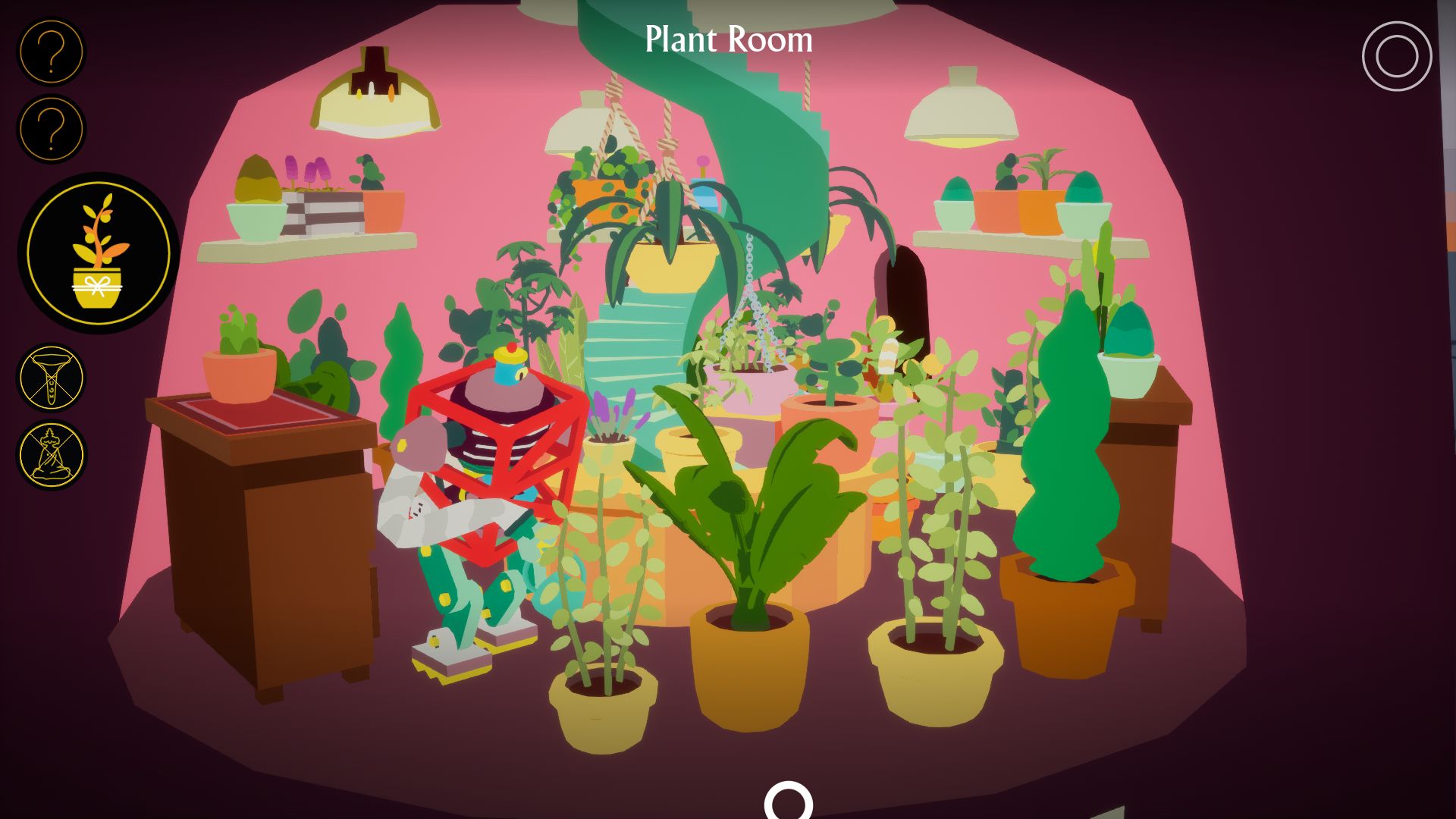Open the double-circle menu button
1456x819 pixels.
[1396, 56]
